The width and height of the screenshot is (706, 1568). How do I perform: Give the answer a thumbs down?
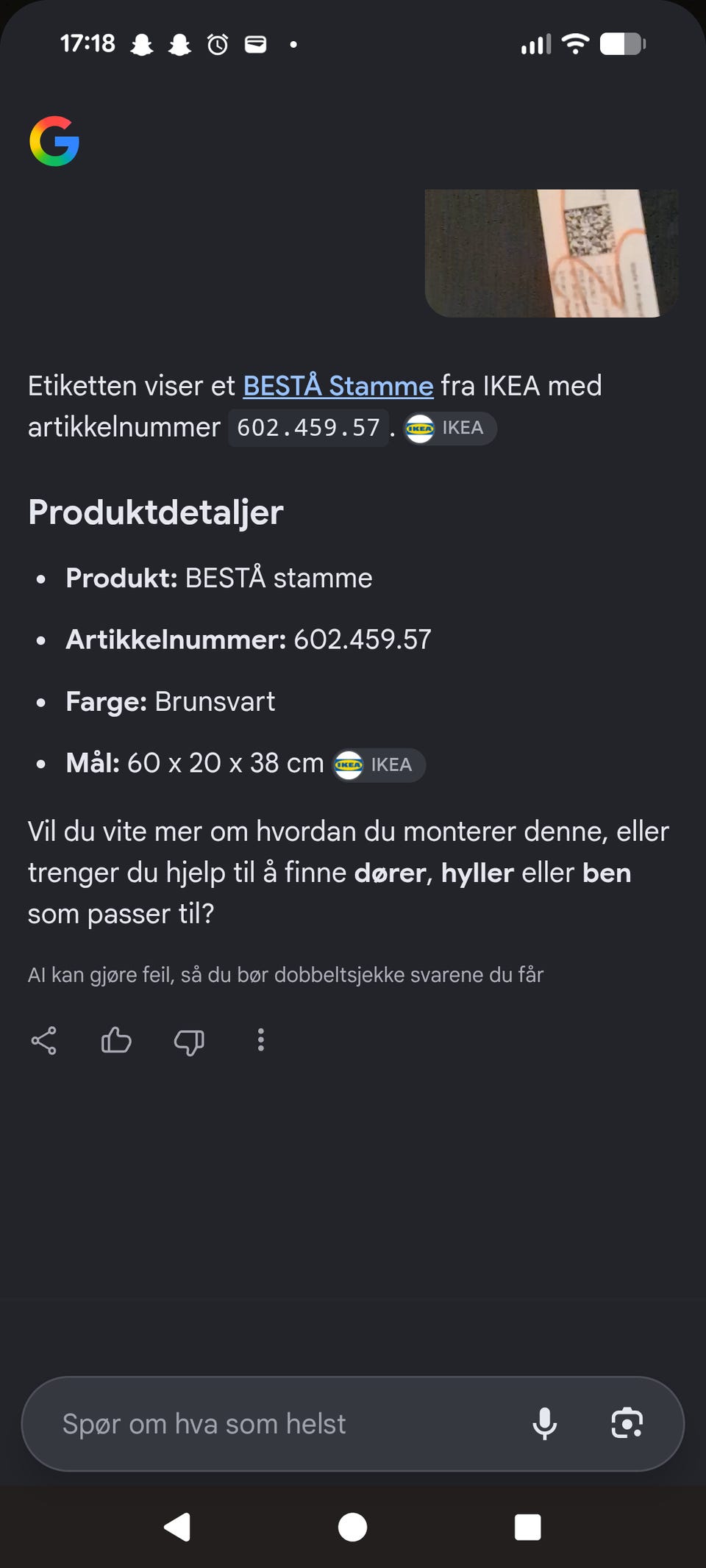click(x=189, y=1040)
